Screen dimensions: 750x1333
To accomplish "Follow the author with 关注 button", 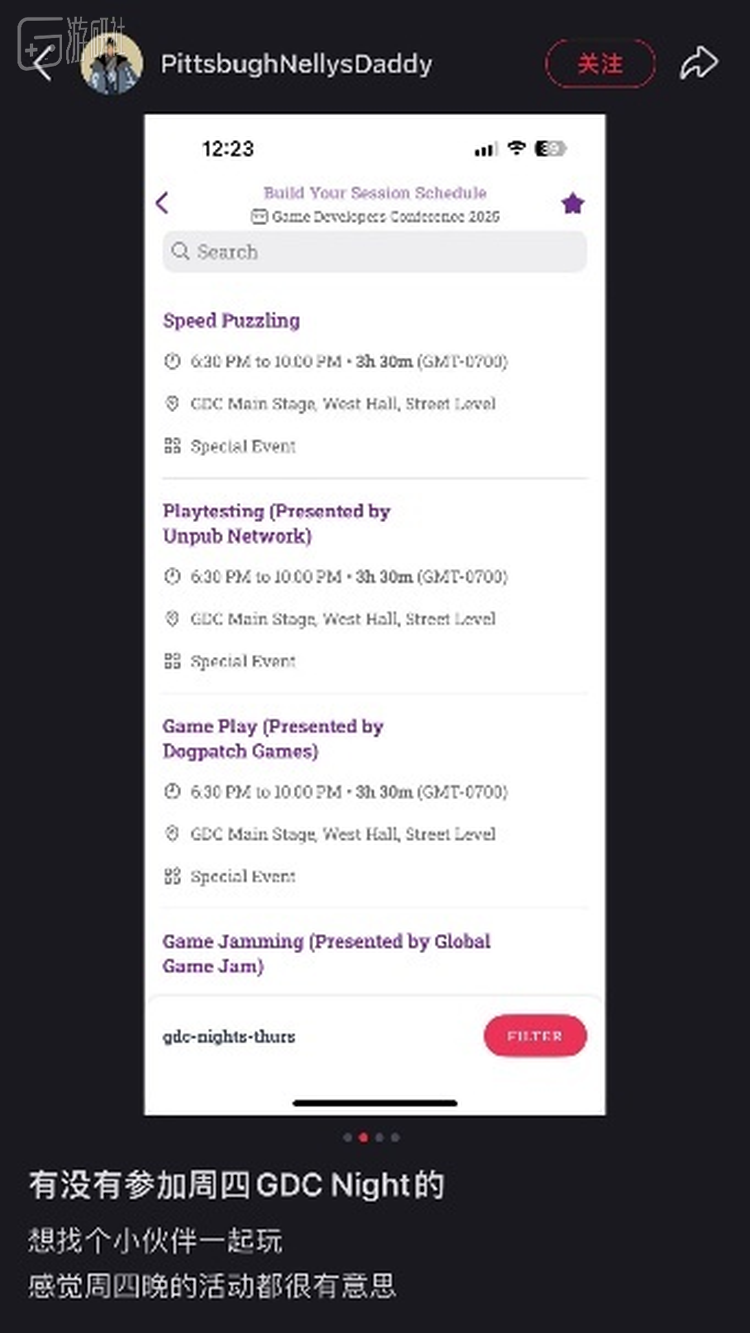I will [600, 64].
